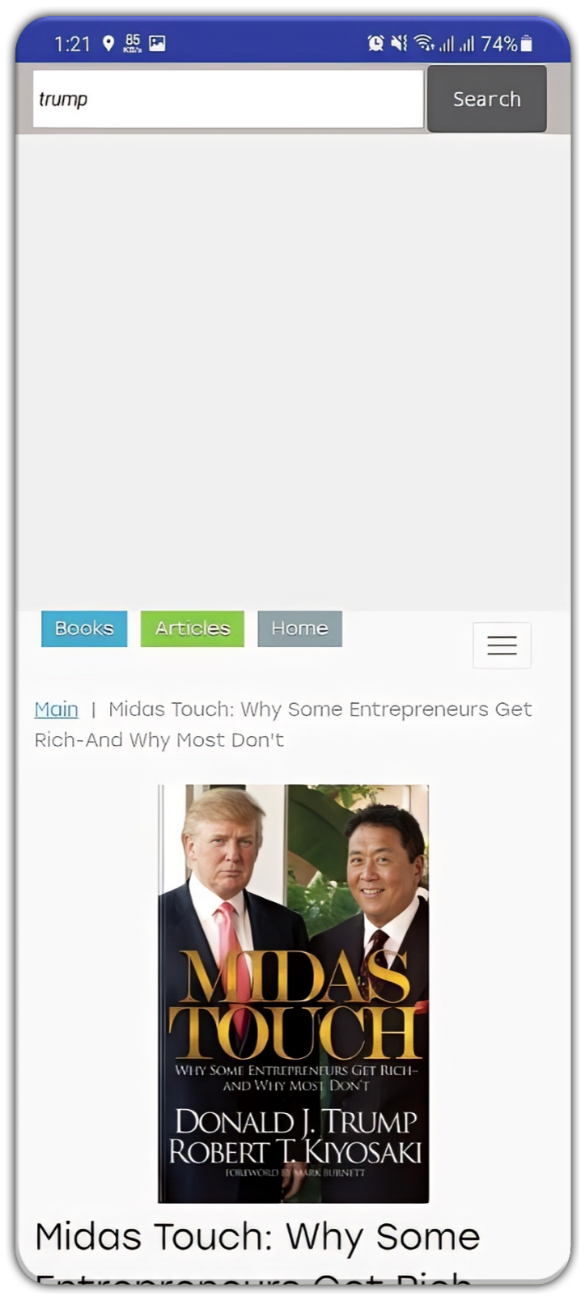Follow the Main breadcrumb link
The width and height of the screenshot is (585, 1300).
point(56,709)
